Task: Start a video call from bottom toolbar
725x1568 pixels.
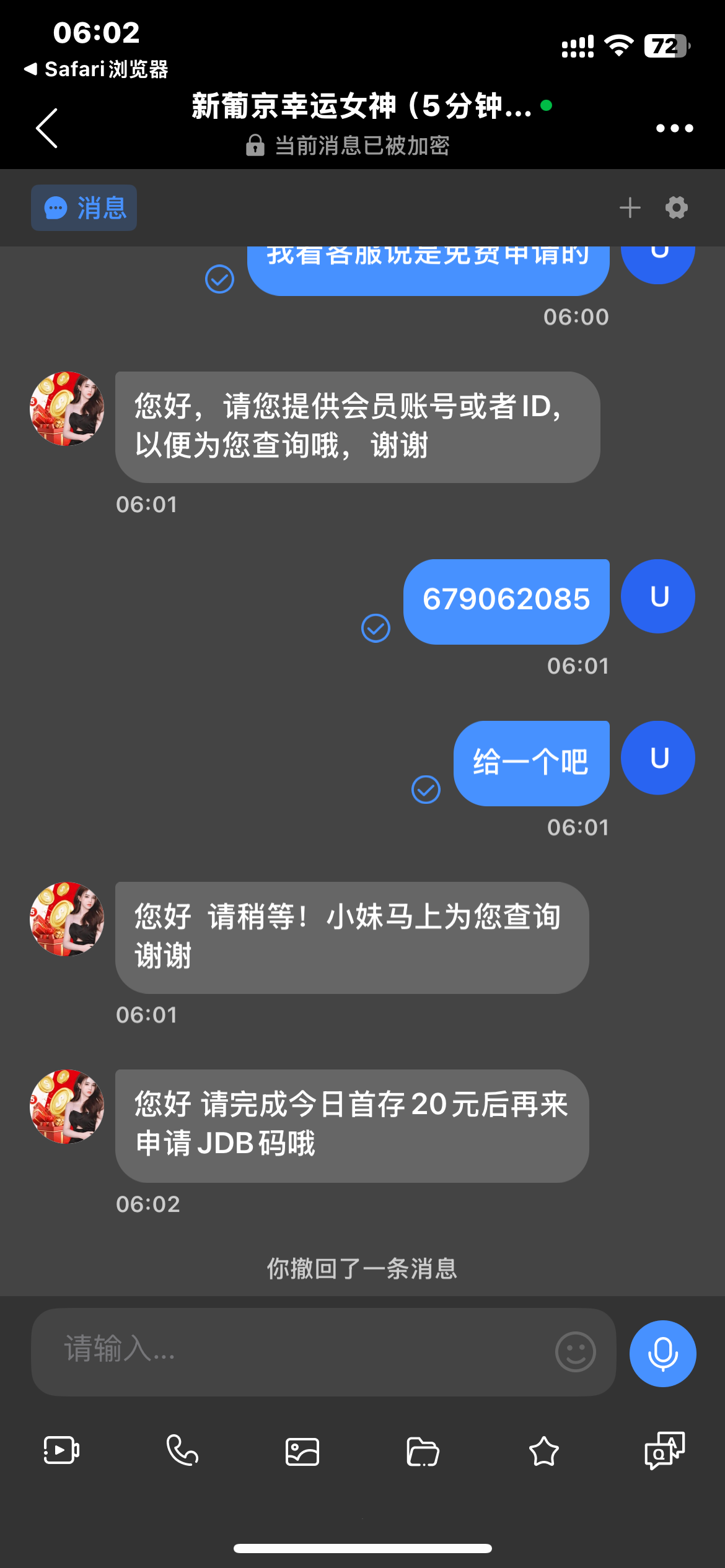Action: pos(60,1451)
